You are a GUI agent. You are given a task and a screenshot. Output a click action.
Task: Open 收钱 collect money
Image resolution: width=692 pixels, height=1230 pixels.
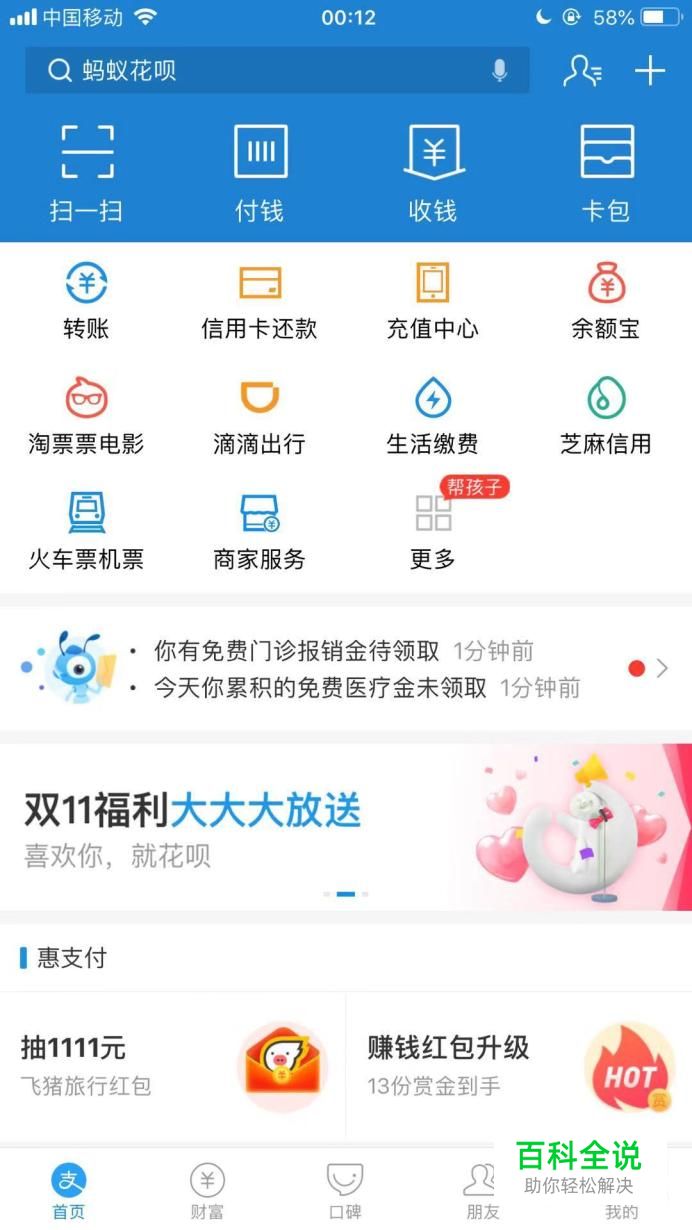tap(433, 172)
